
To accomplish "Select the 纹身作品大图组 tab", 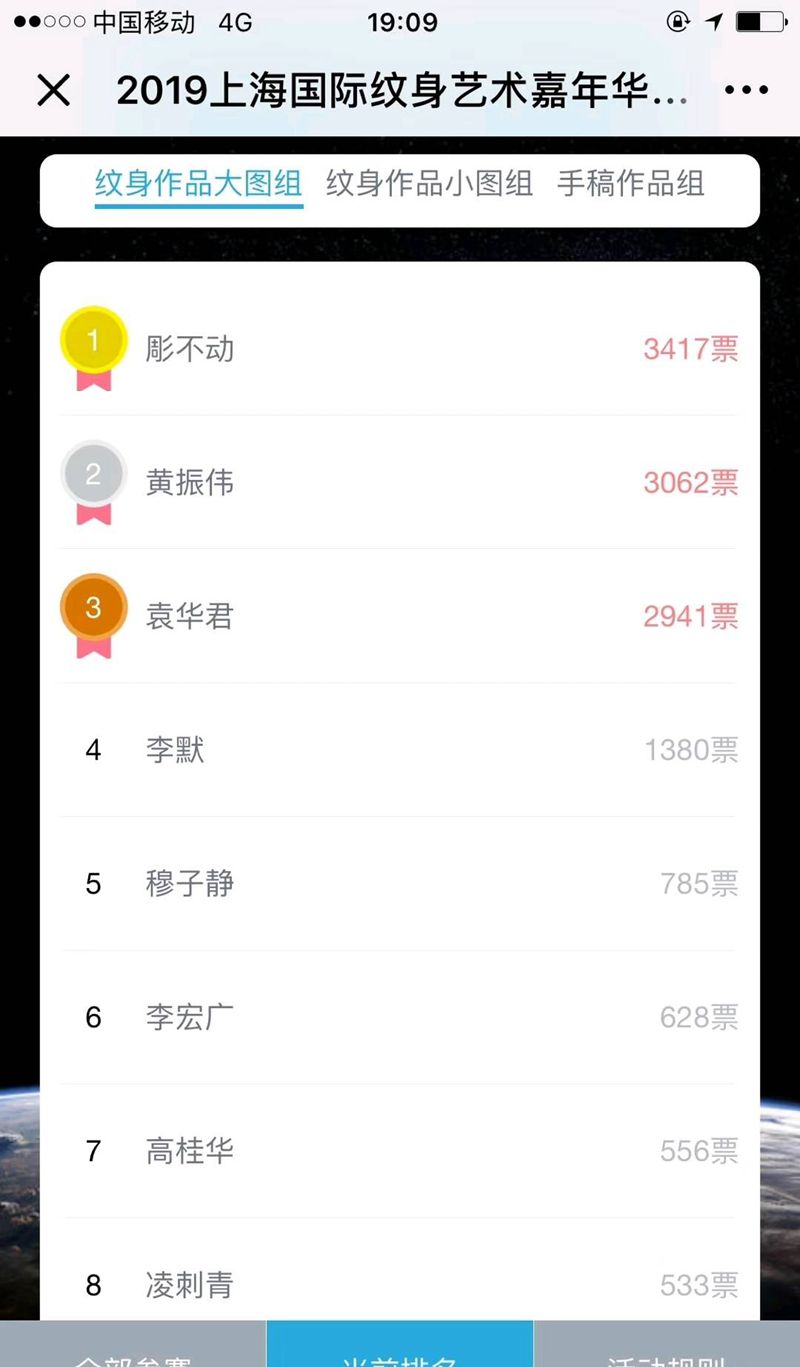I will point(198,184).
